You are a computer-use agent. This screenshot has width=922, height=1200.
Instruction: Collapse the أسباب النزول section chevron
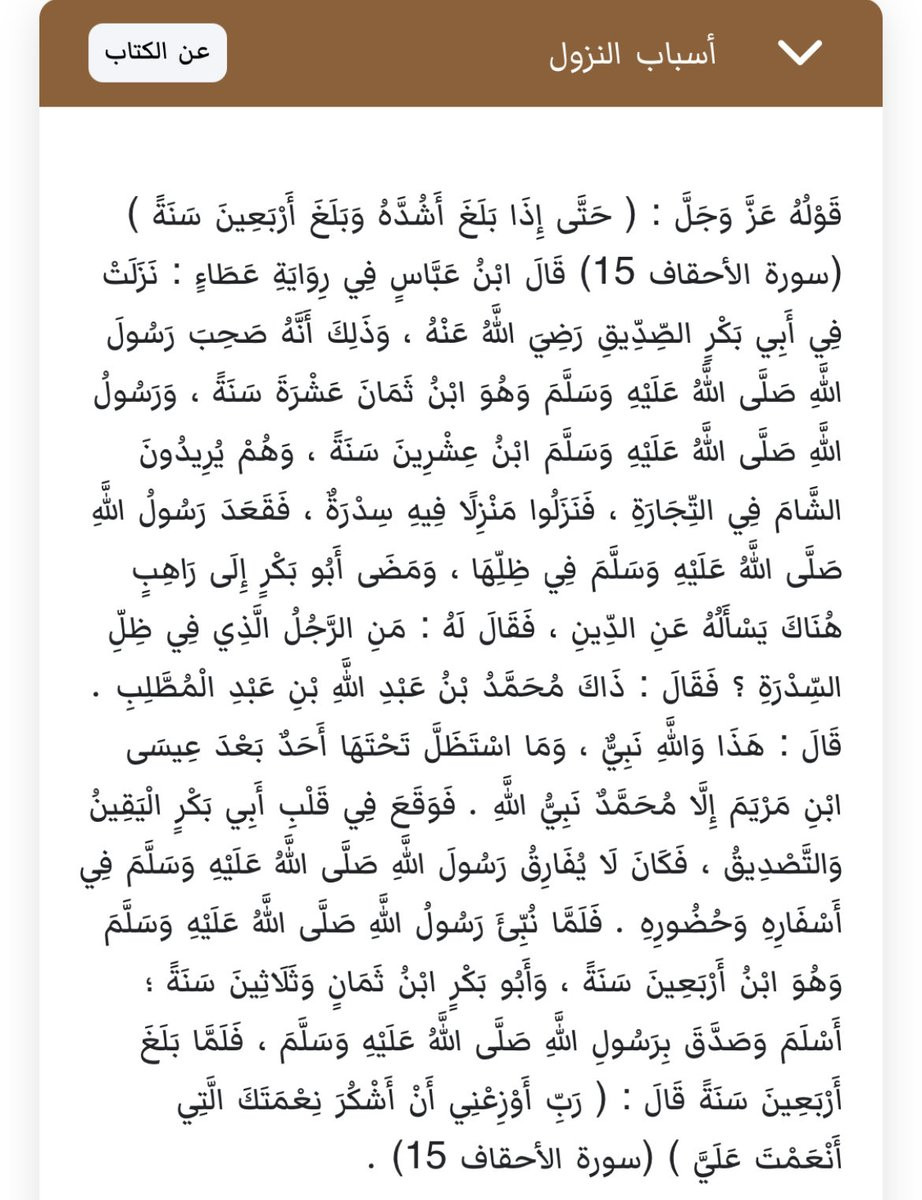(x=800, y=53)
